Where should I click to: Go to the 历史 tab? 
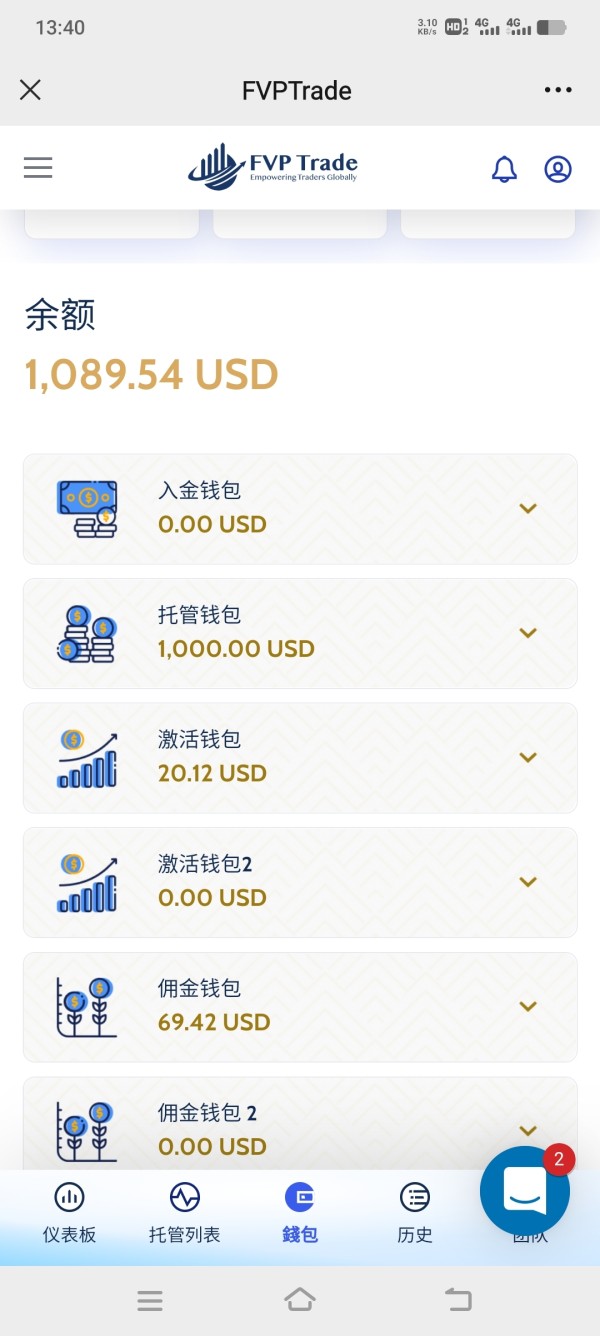tap(415, 1212)
